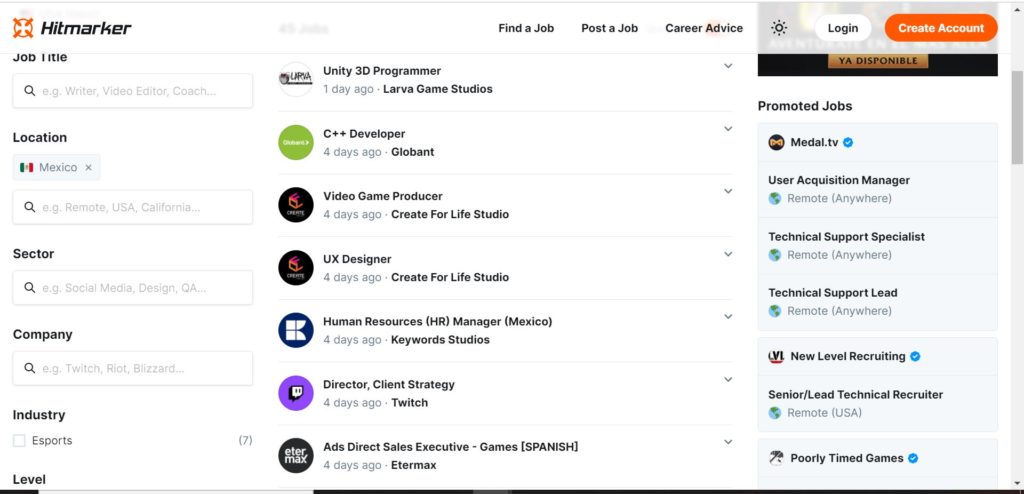Remove the Mexico location filter
This screenshot has width=1024, height=494.
coord(88,168)
